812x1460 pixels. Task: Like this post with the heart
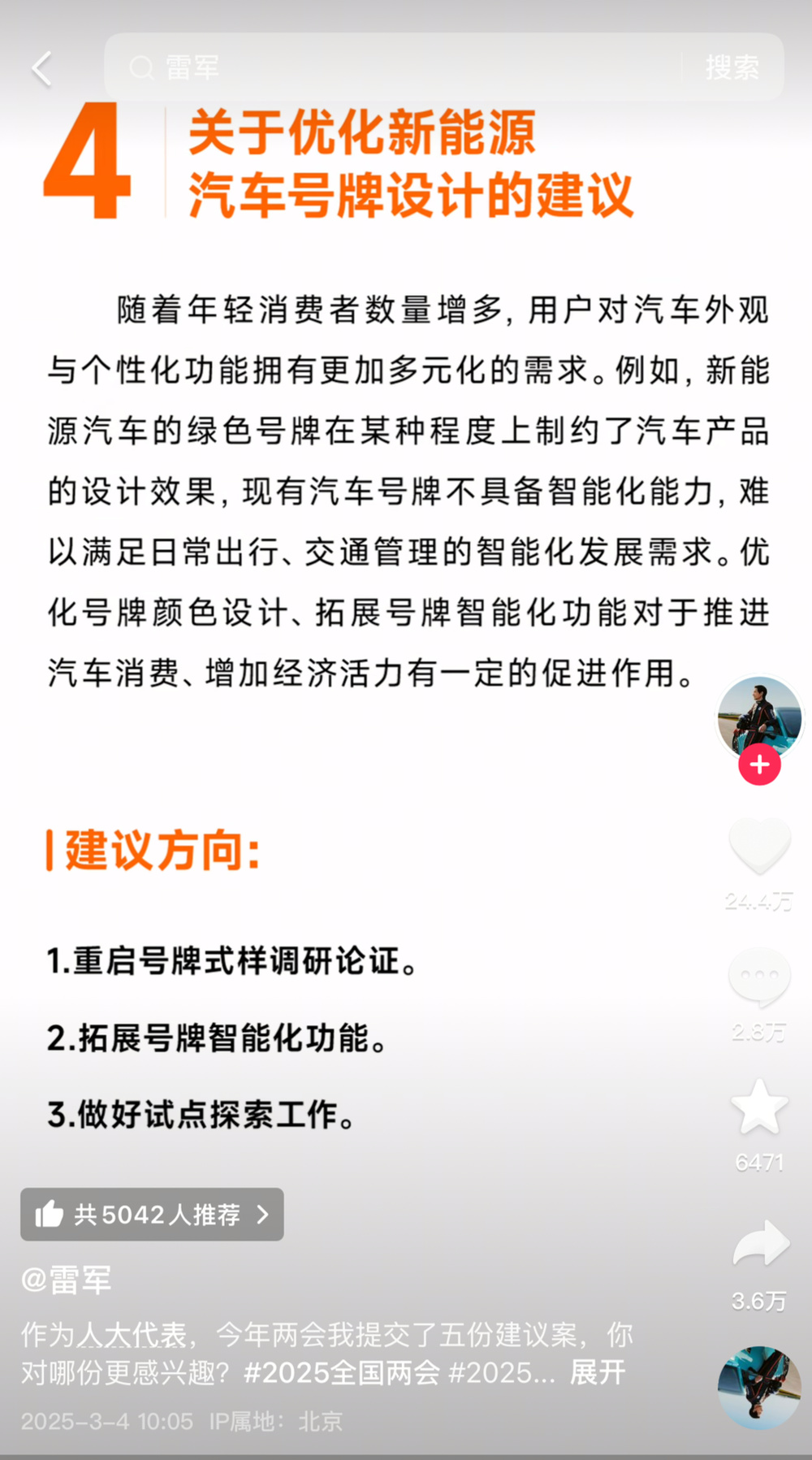click(759, 847)
